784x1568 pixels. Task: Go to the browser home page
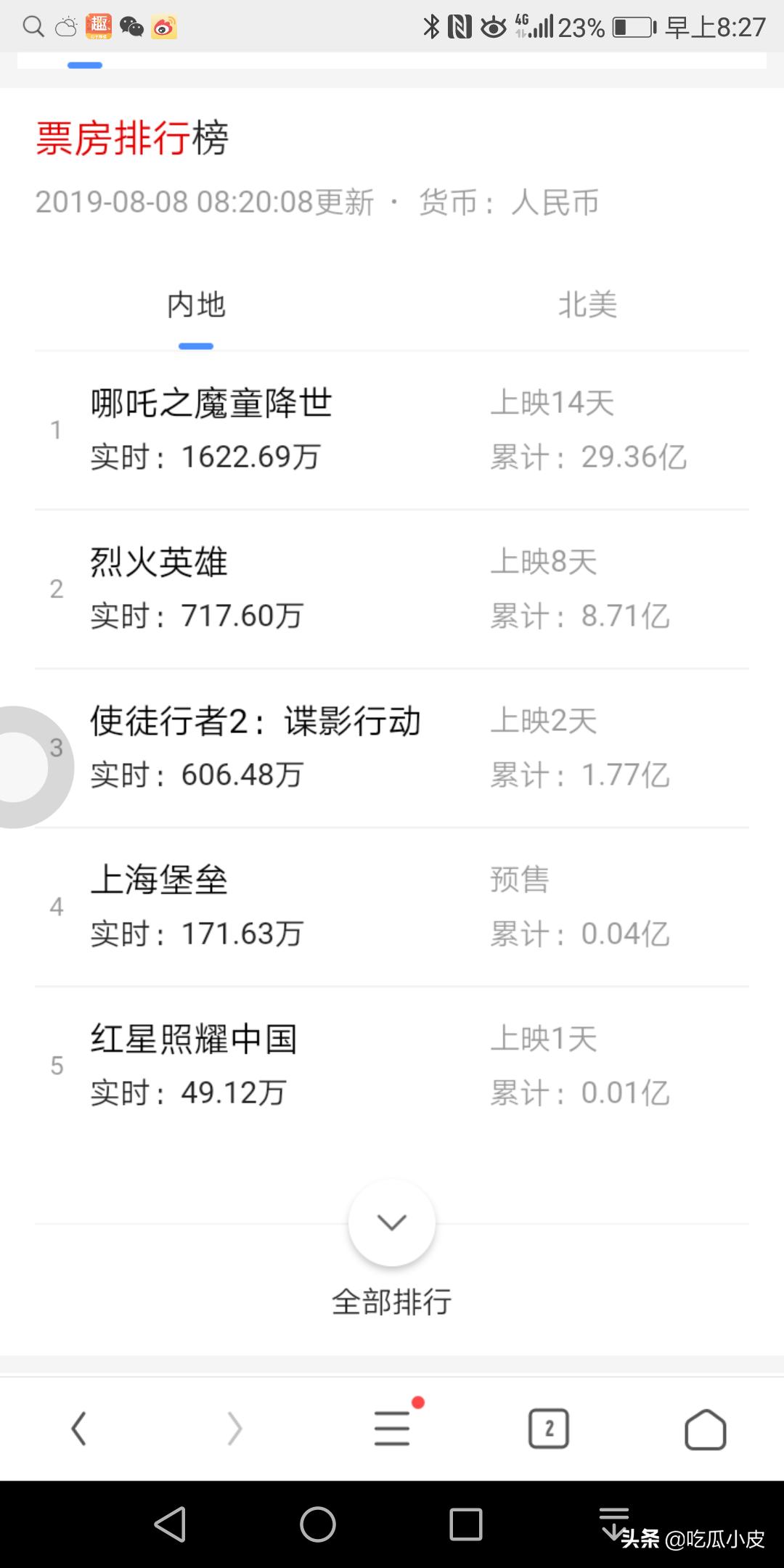[x=706, y=1429]
